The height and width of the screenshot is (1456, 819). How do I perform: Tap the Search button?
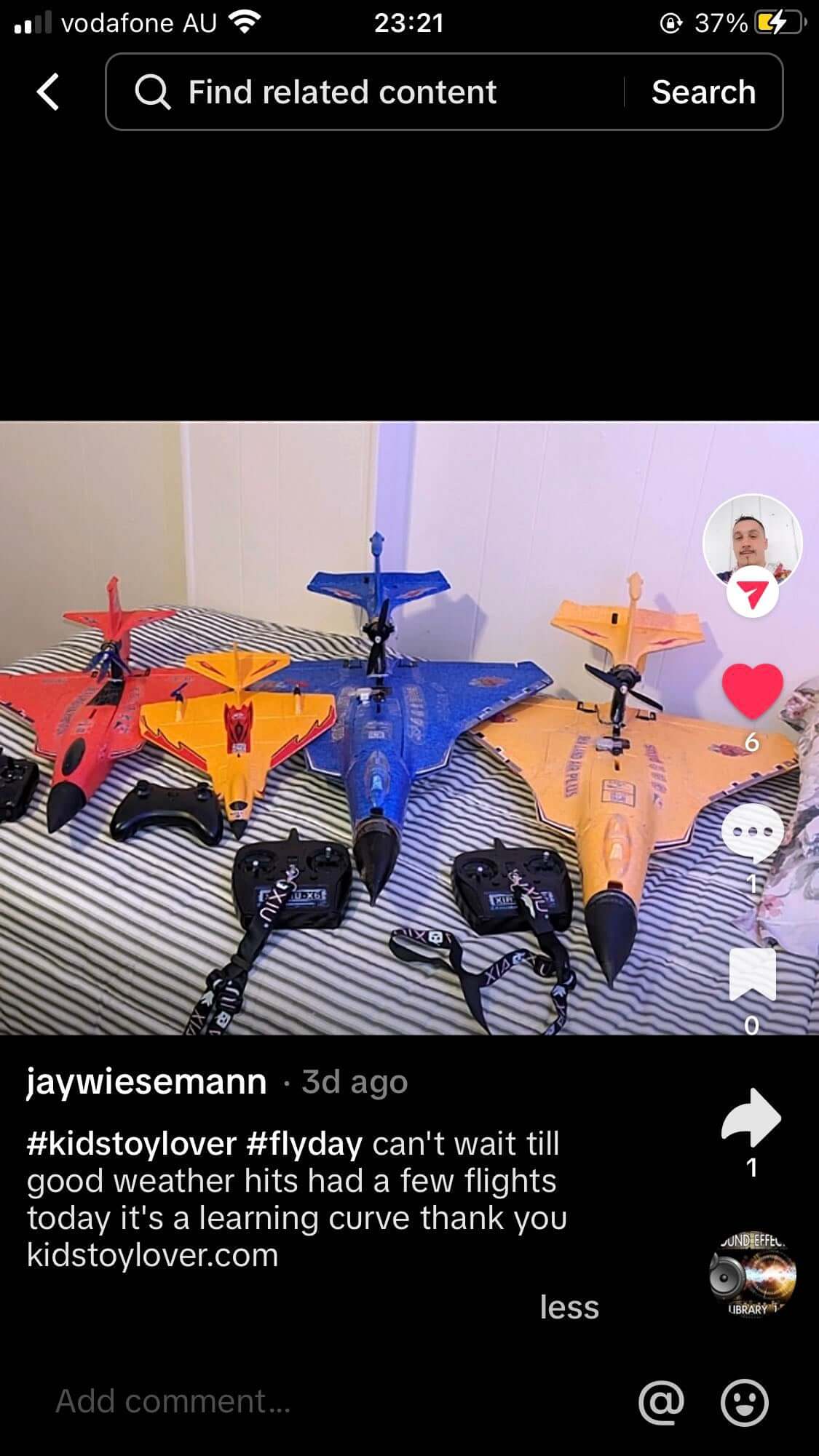pyautogui.click(x=703, y=92)
